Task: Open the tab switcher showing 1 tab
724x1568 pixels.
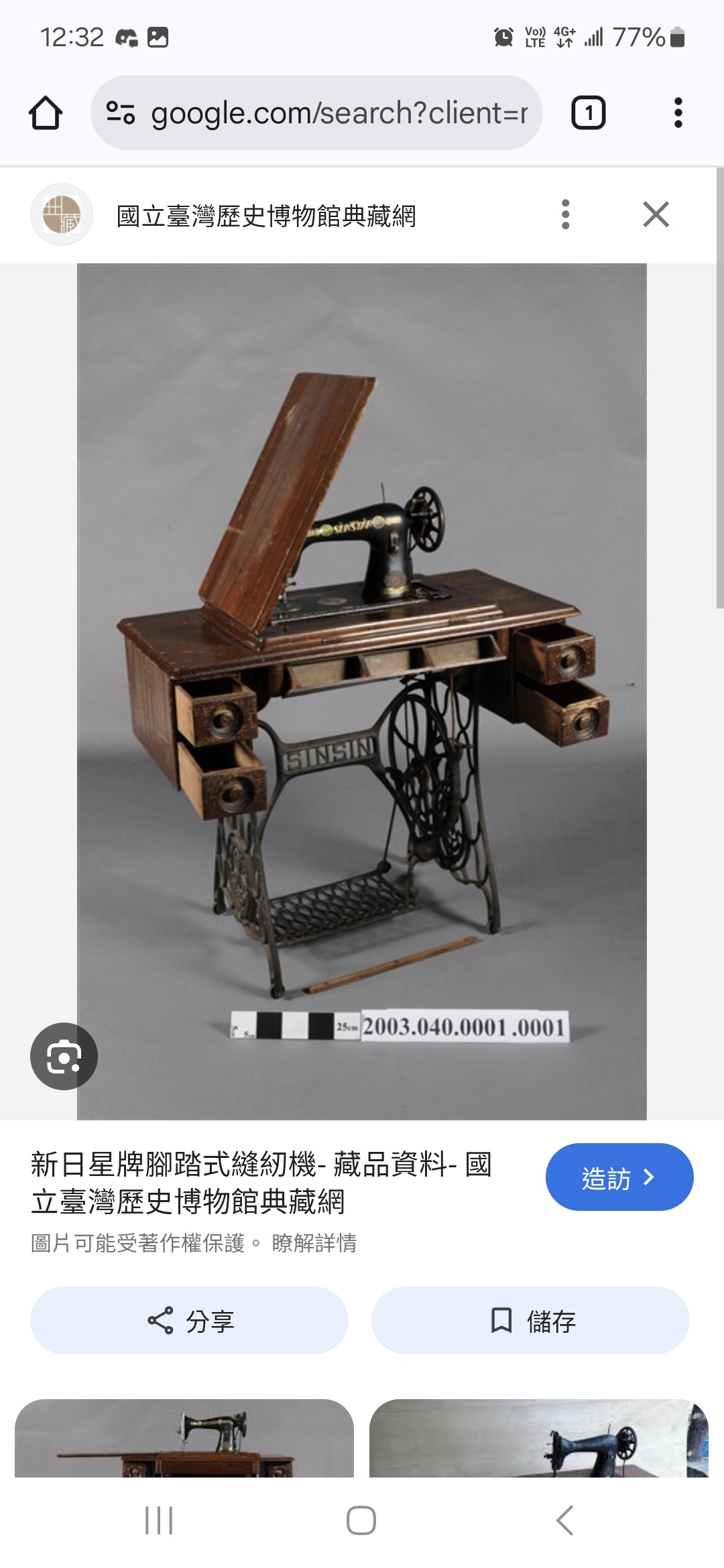Action: [x=588, y=113]
